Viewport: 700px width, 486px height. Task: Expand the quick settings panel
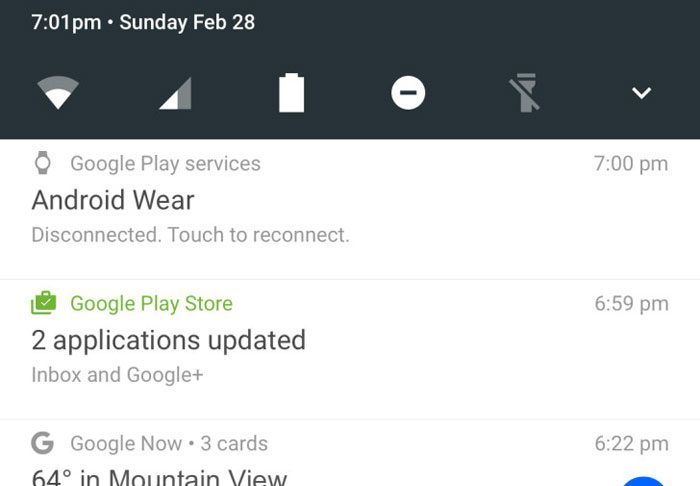click(642, 93)
